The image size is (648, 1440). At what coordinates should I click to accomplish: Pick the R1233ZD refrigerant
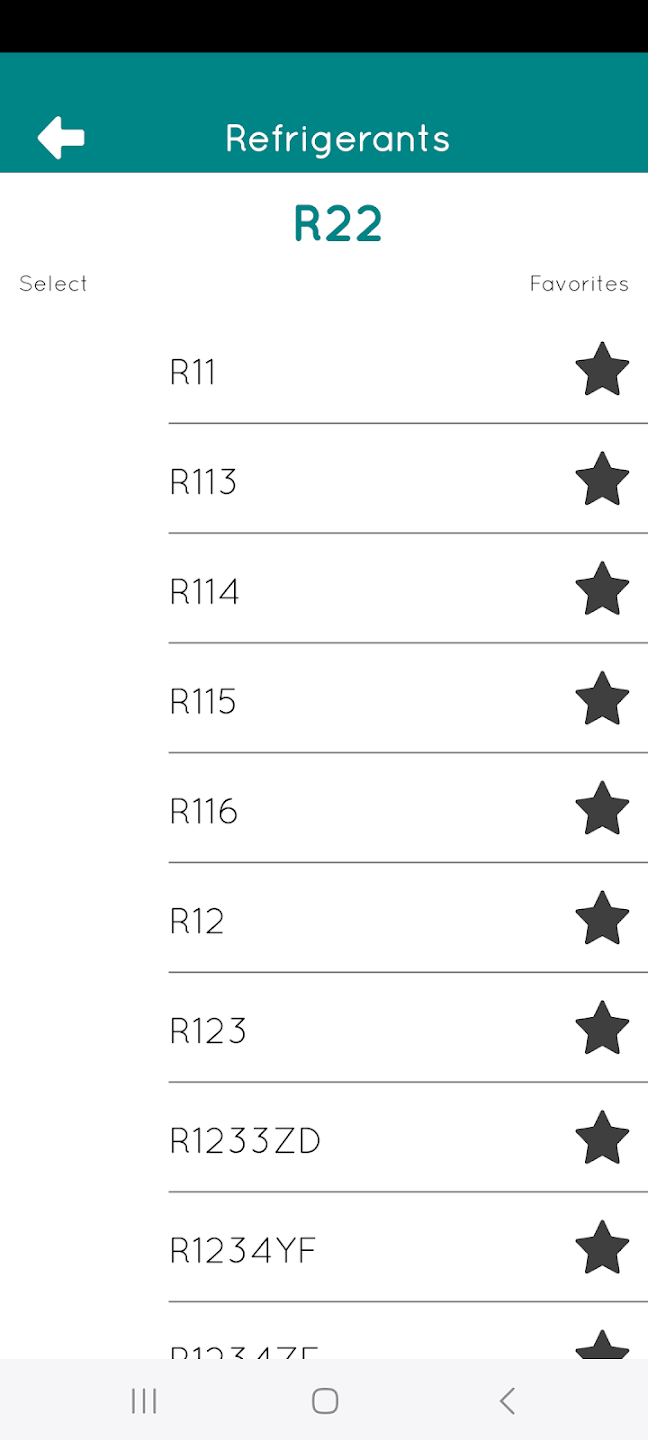[x=245, y=1141]
